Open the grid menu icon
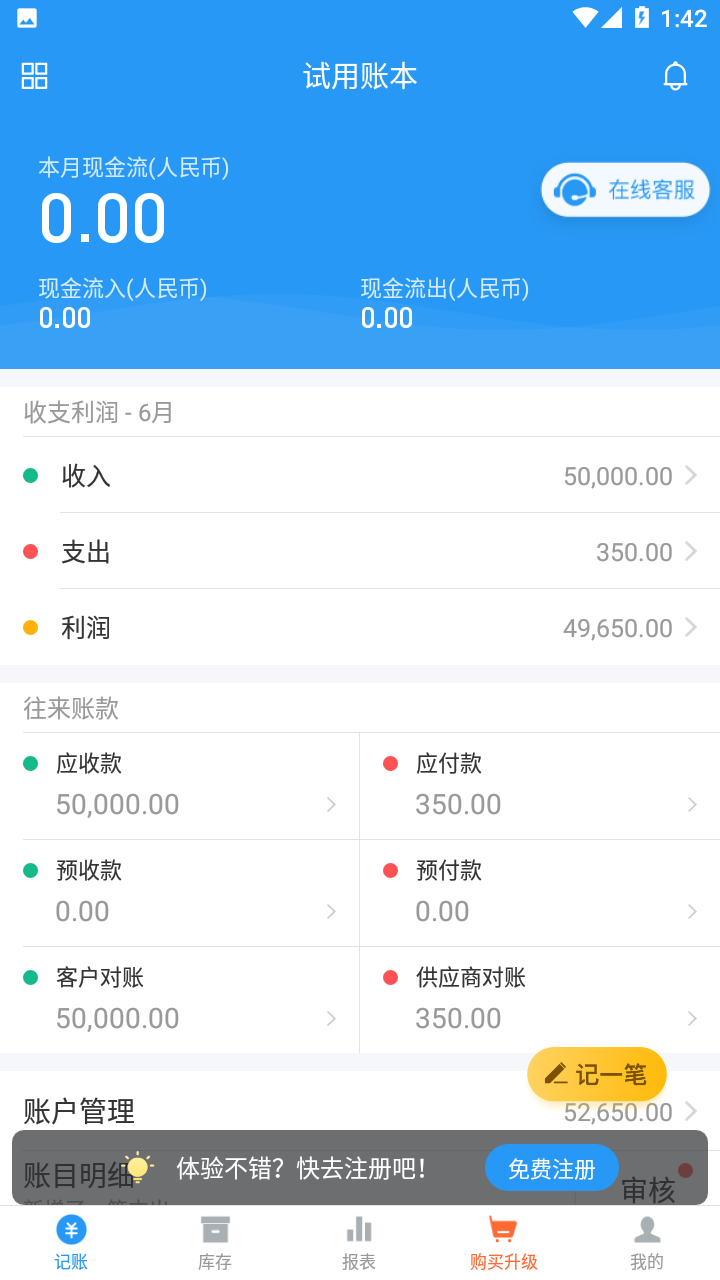This screenshot has height=1280, width=720. tap(35, 76)
